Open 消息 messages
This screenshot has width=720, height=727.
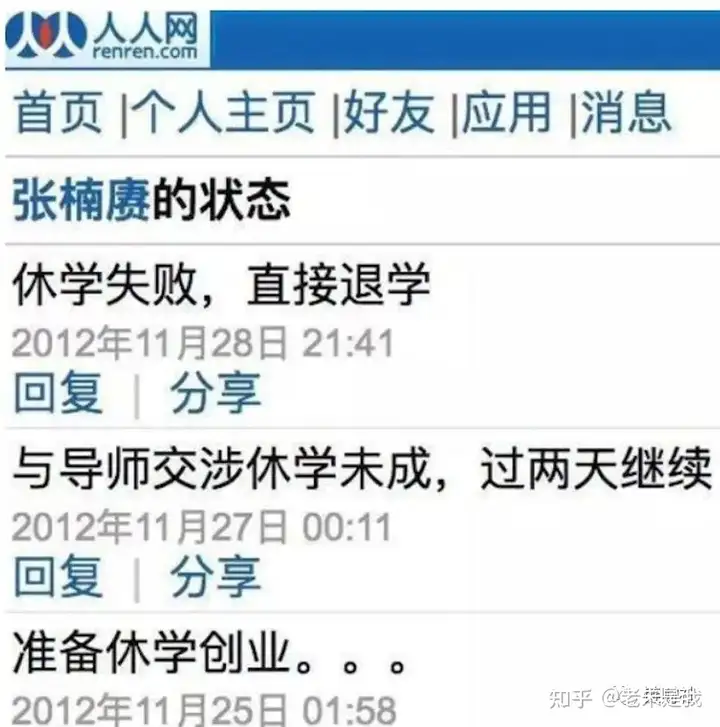[x=626, y=111]
